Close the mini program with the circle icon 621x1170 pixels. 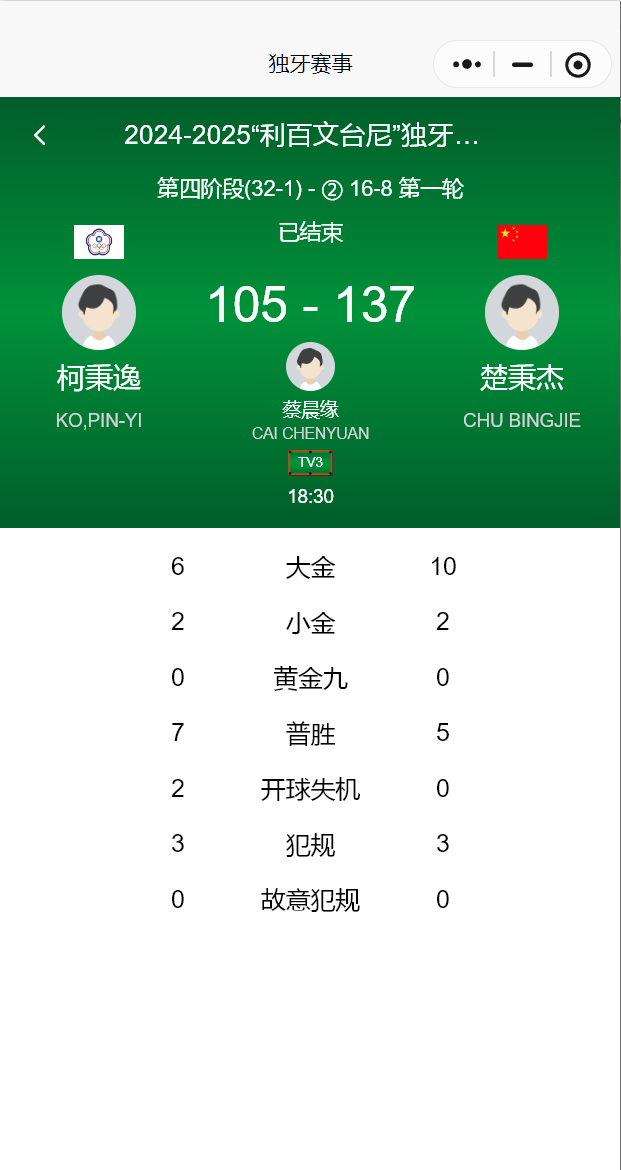[x=577, y=65]
